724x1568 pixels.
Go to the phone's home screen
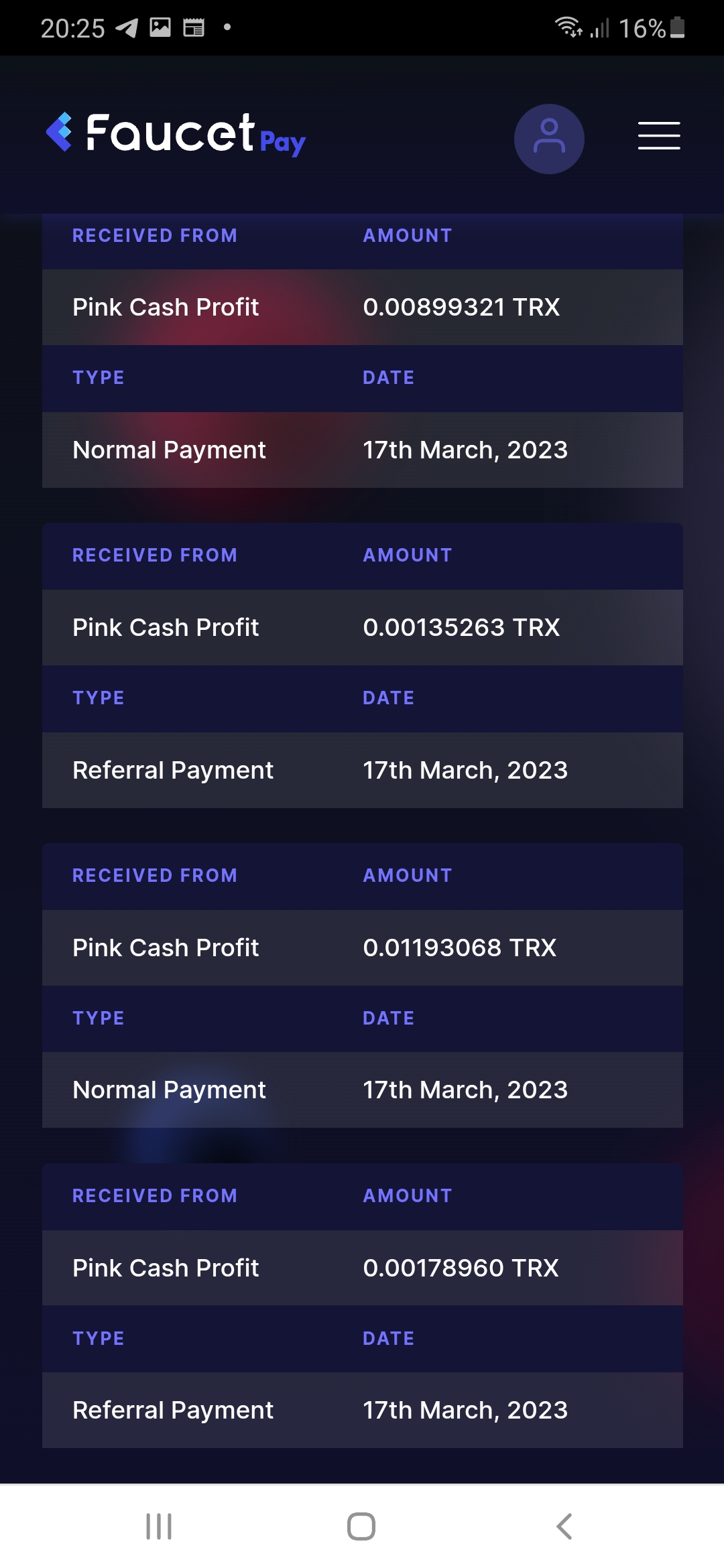pos(361,1526)
